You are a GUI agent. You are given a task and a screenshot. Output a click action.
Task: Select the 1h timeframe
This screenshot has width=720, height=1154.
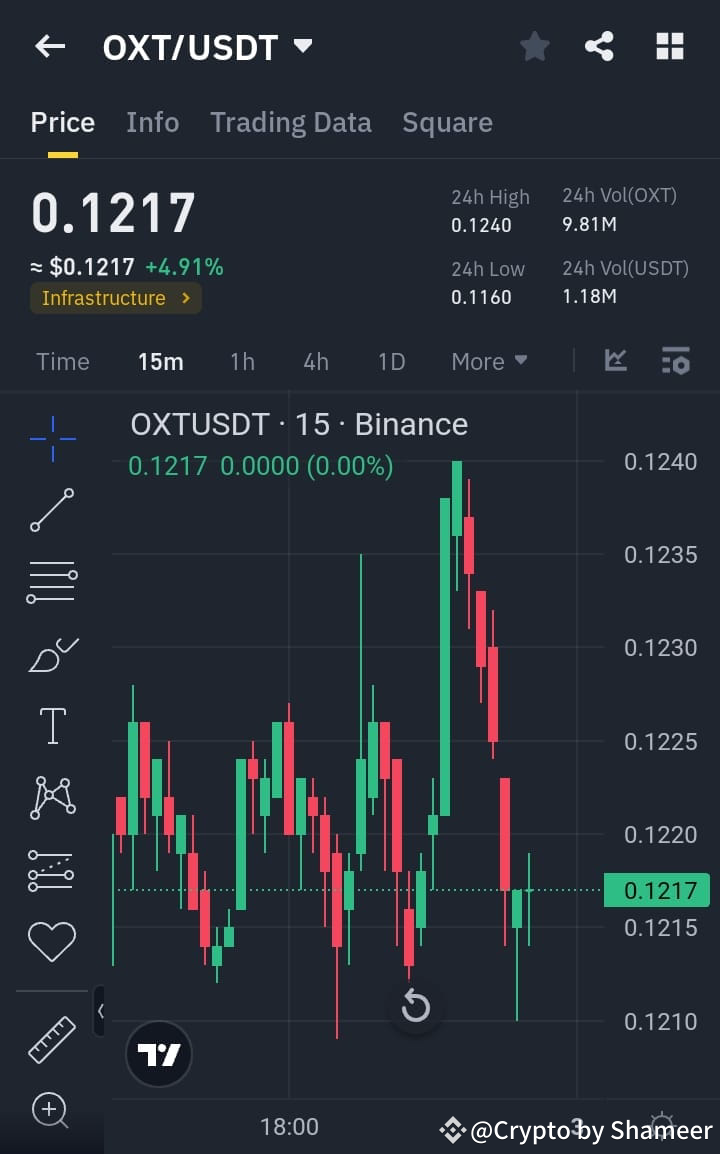[242, 361]
